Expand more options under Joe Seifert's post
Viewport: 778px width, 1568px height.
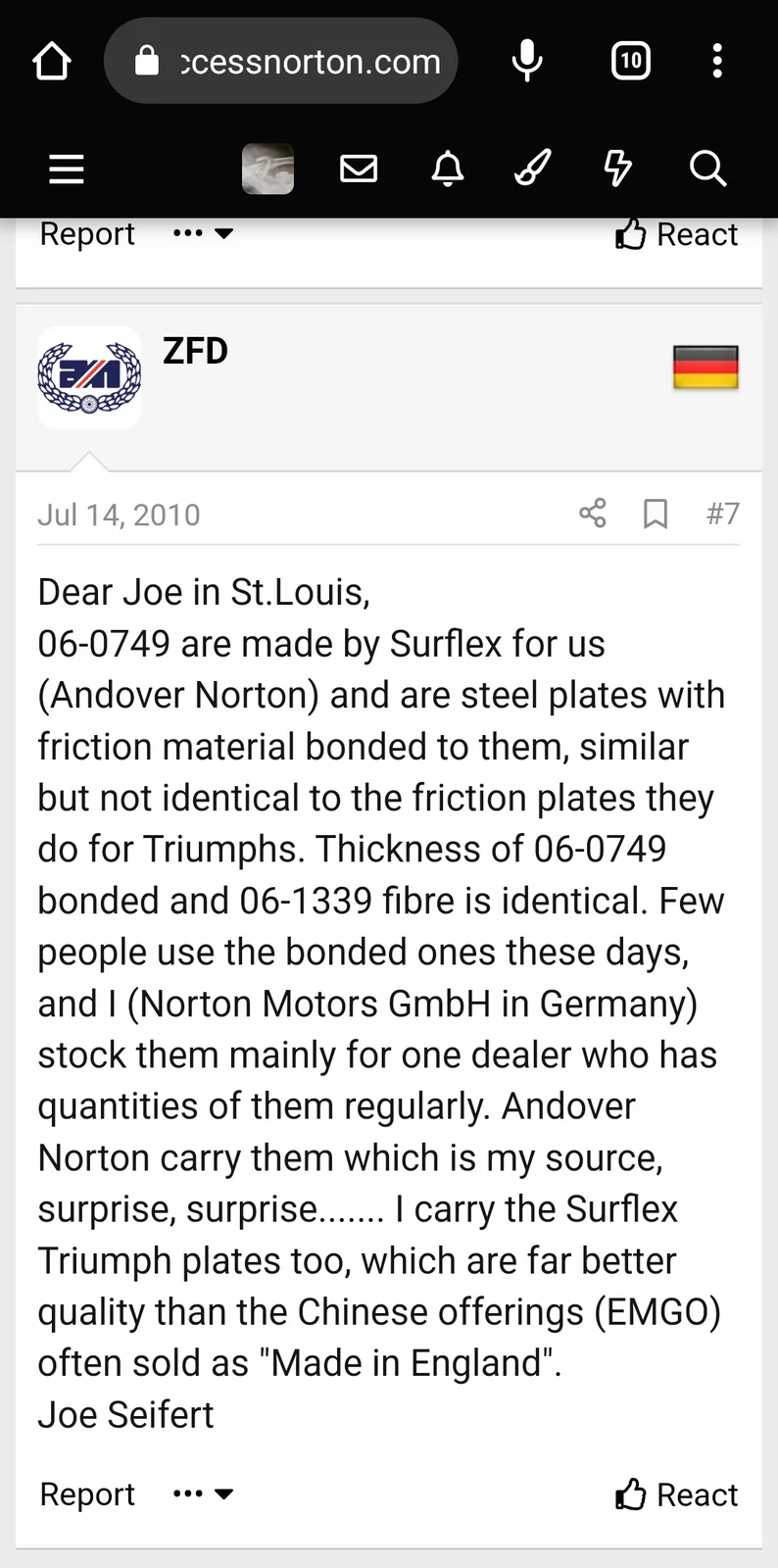point(203,1494)
